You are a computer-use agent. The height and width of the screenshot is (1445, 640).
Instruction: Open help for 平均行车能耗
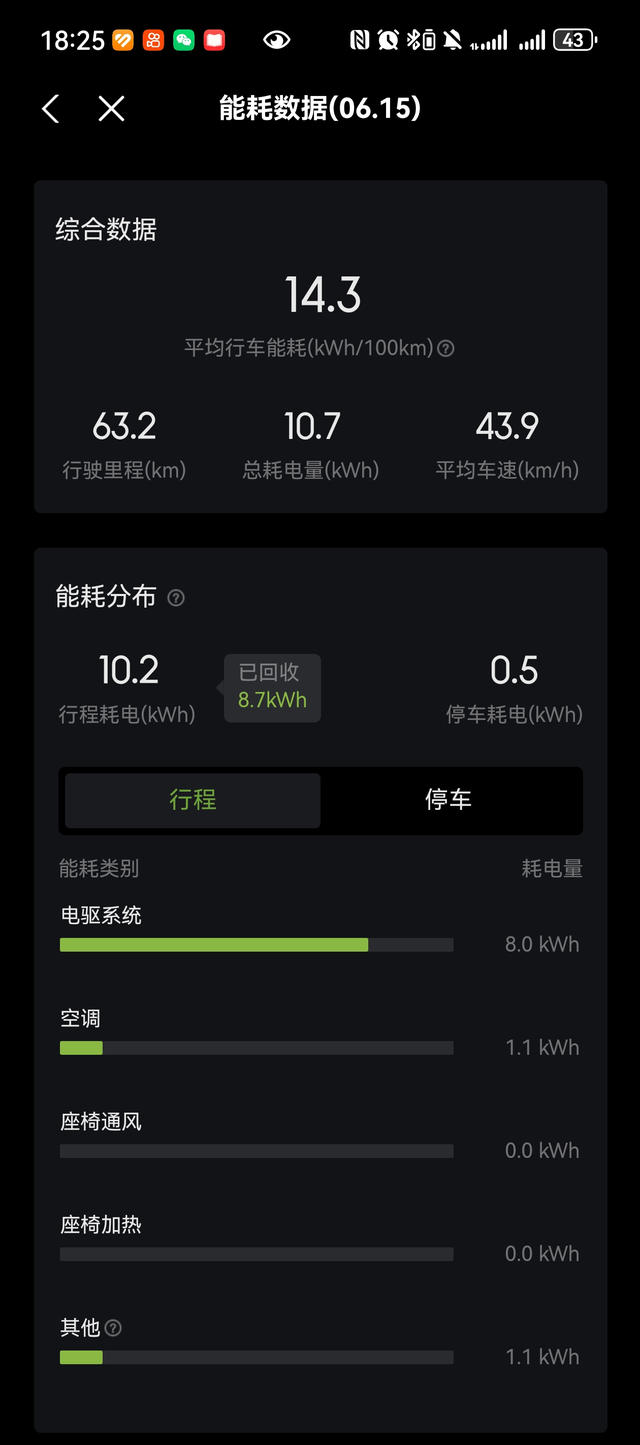click(447, 349)
